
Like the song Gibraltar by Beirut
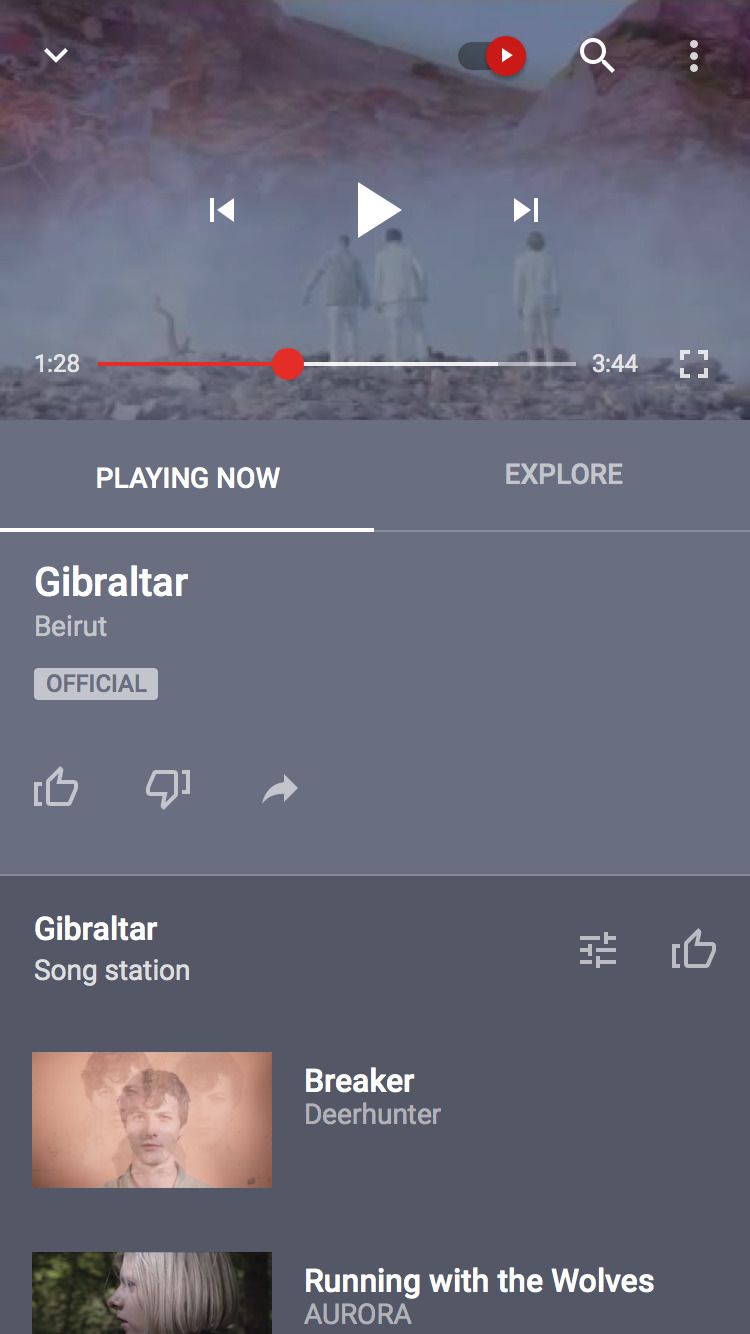point(56,789)
